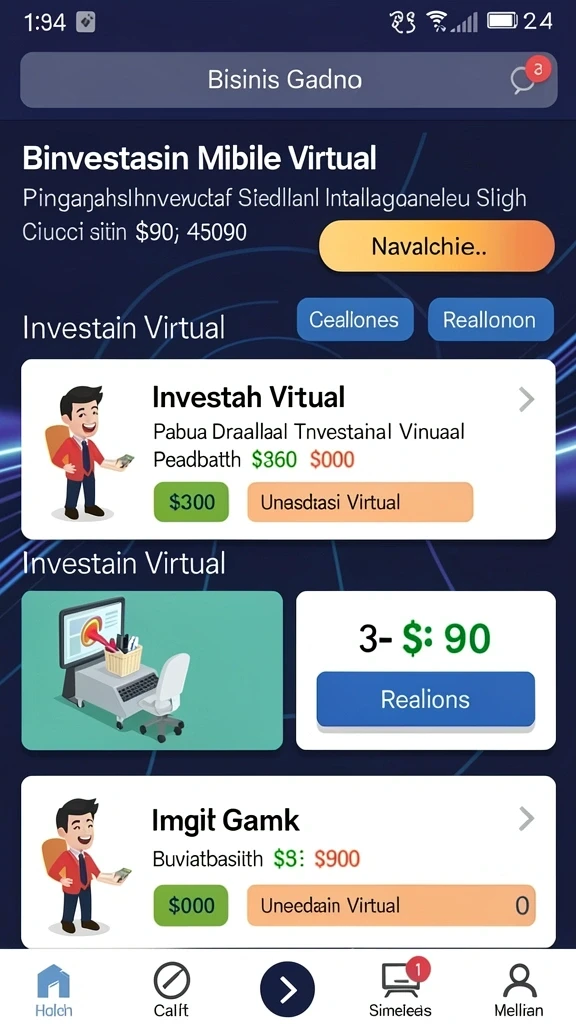Select the Ceallones chip
576x1024 pixels.
click(355, 319)
